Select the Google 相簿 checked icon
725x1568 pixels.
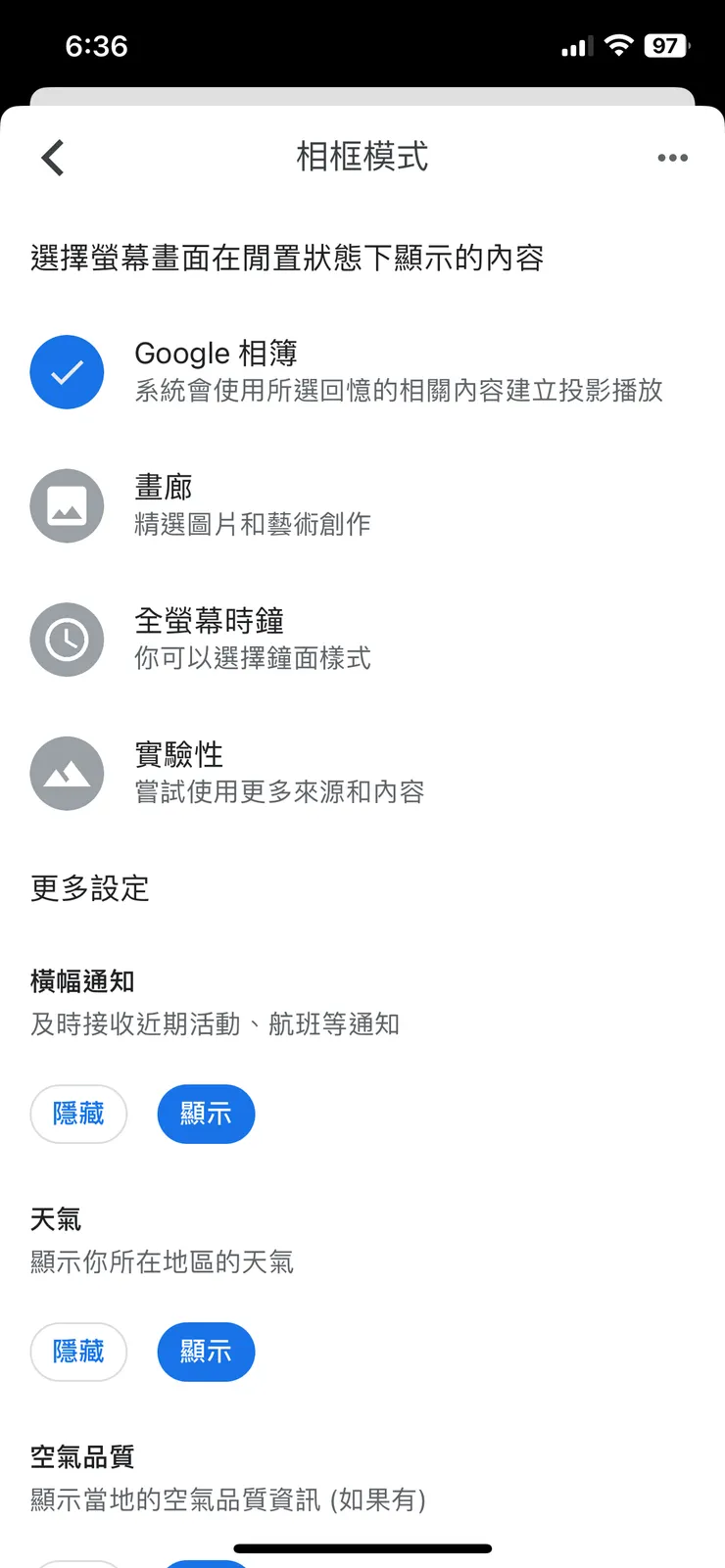[x=67, y=372]
